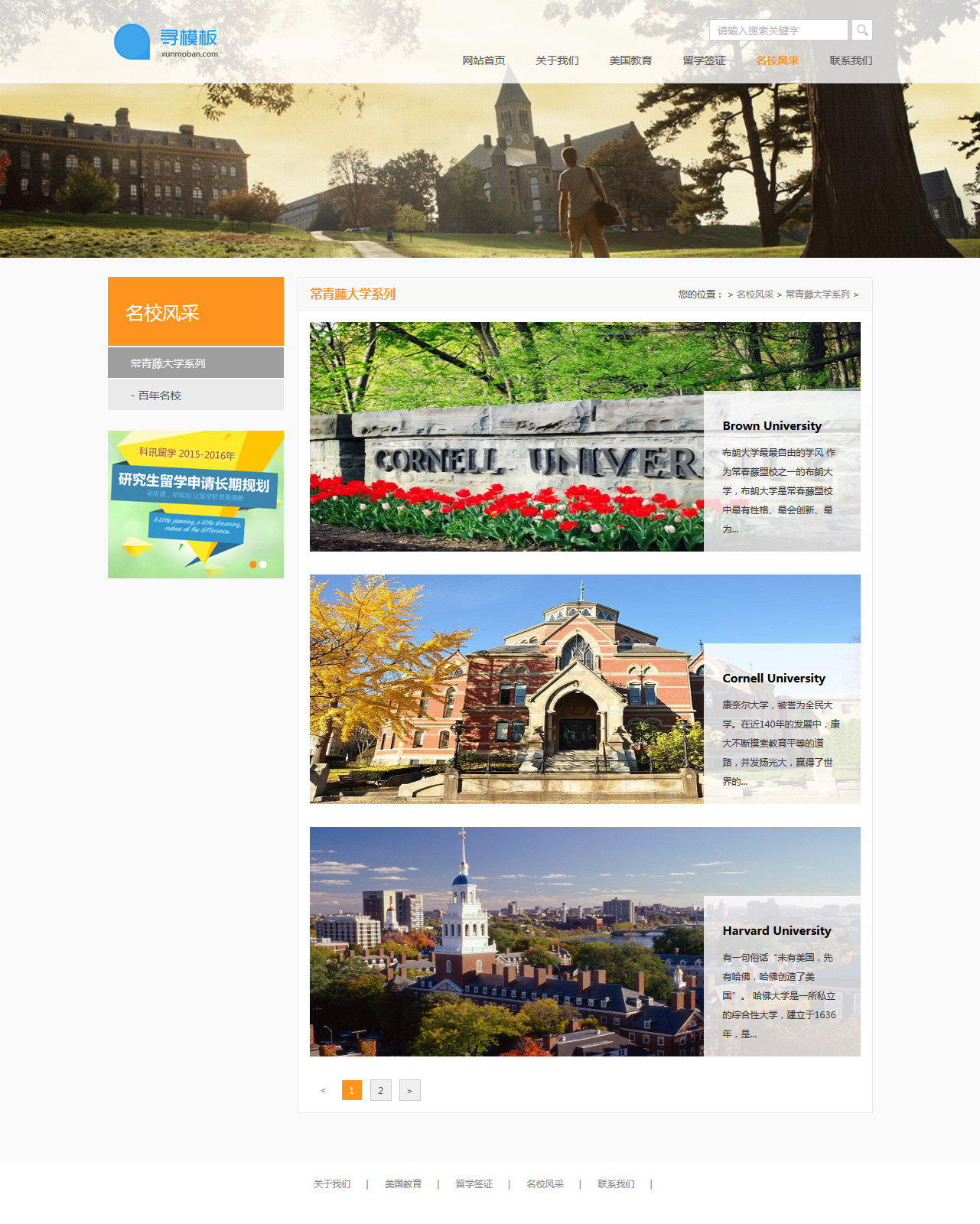980x1224 pixels.
Task: Open 美国教育 in top navigation
Action: tap(630, 60)
